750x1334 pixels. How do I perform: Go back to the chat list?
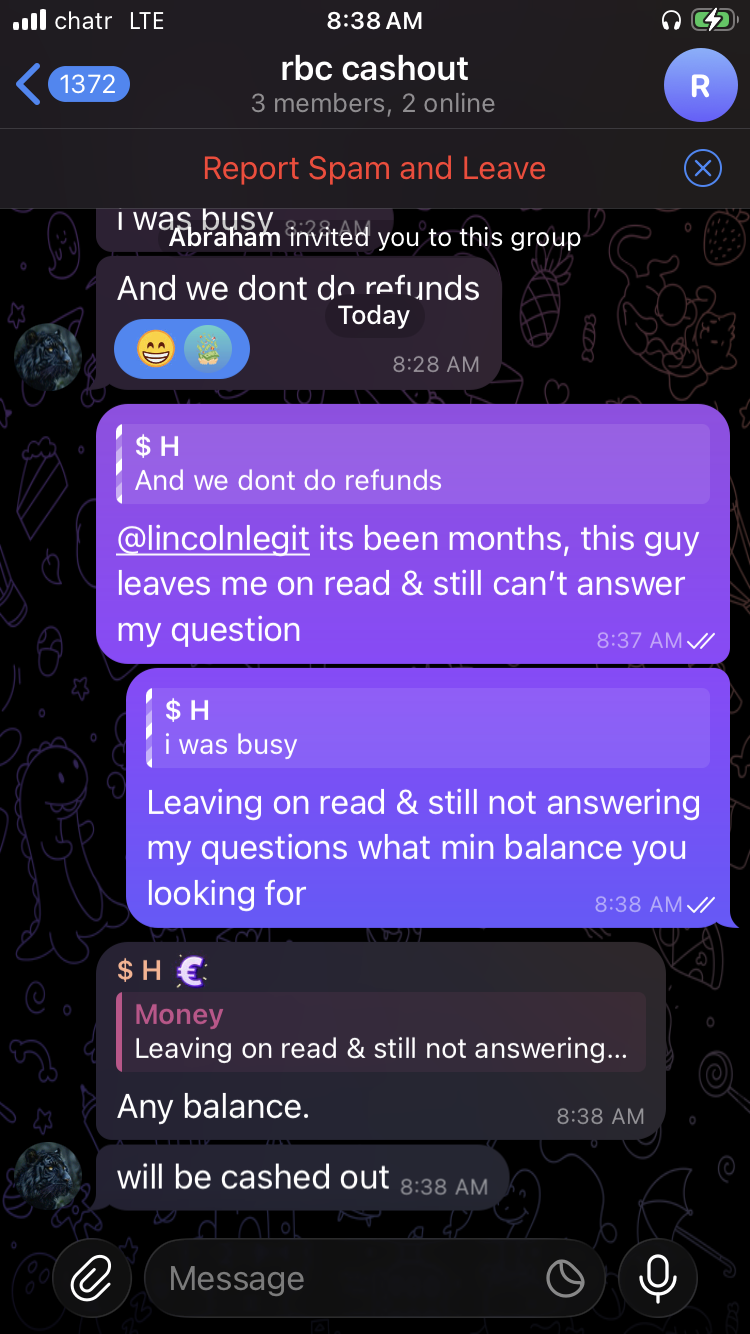[x=70, y=84]
